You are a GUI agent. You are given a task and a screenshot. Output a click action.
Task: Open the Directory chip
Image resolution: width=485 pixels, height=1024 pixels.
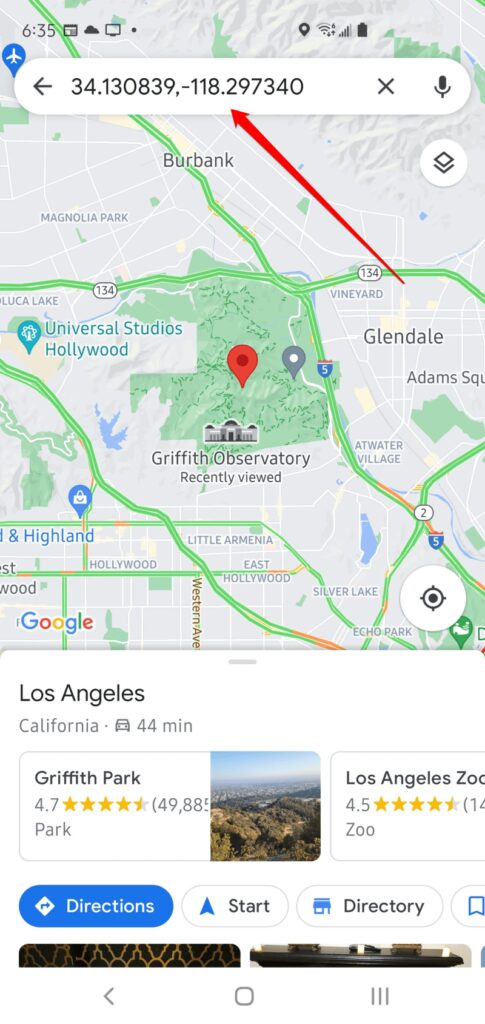click(369, 906)
